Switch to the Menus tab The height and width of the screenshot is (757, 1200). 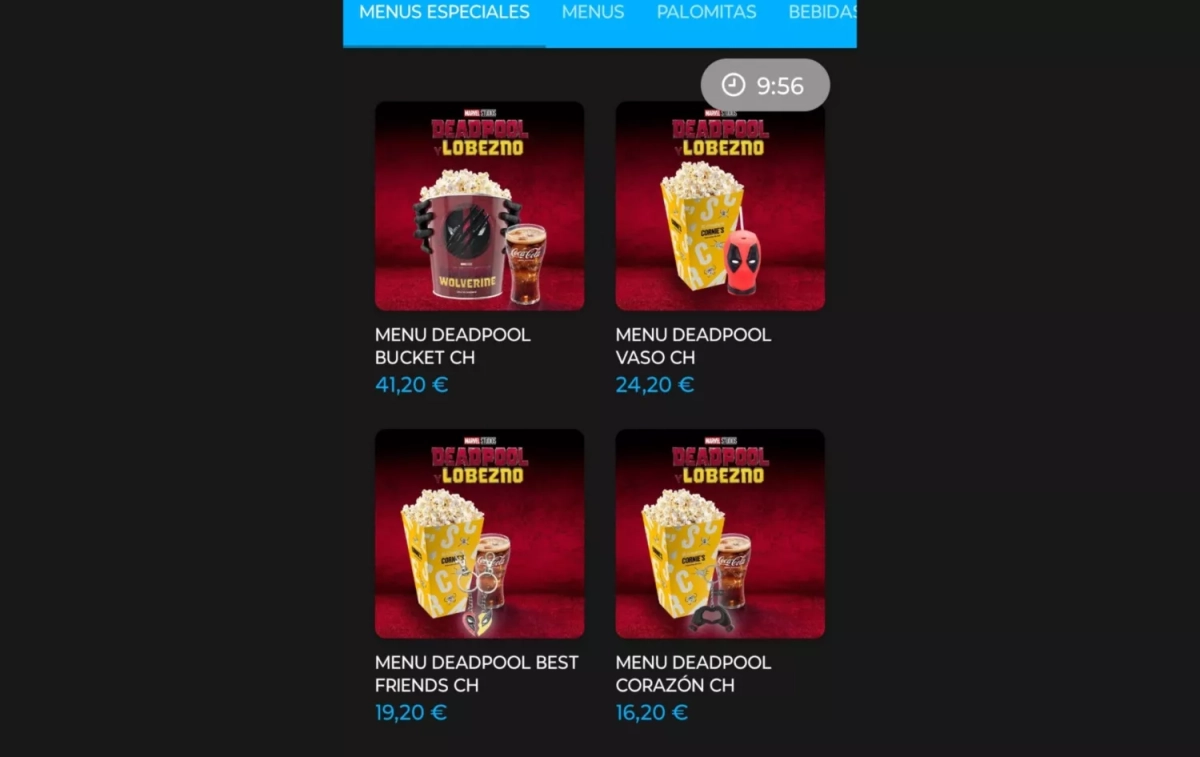tap(592, 13)
